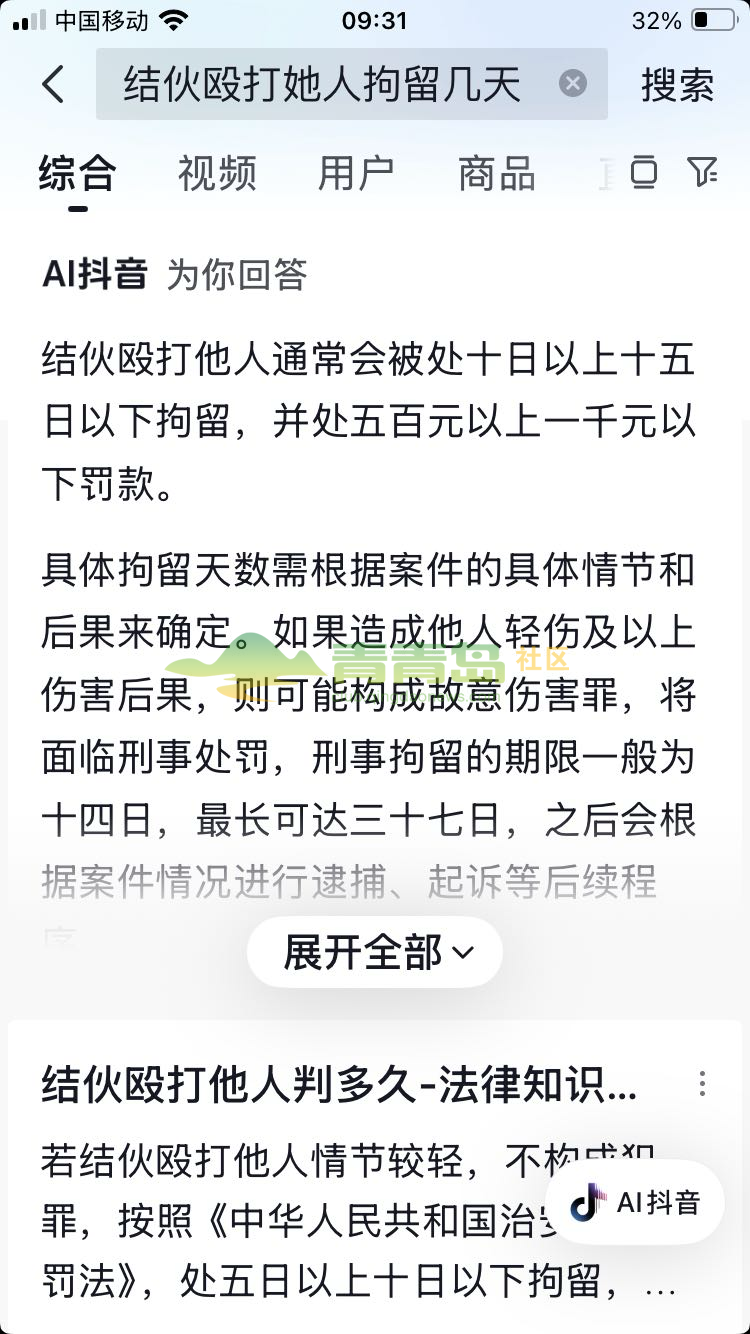The width and height of the screenshot is (750, 1334).
Task: Switch to the 用户 tab
Action: pyautogui.click(x=355, y=173)
